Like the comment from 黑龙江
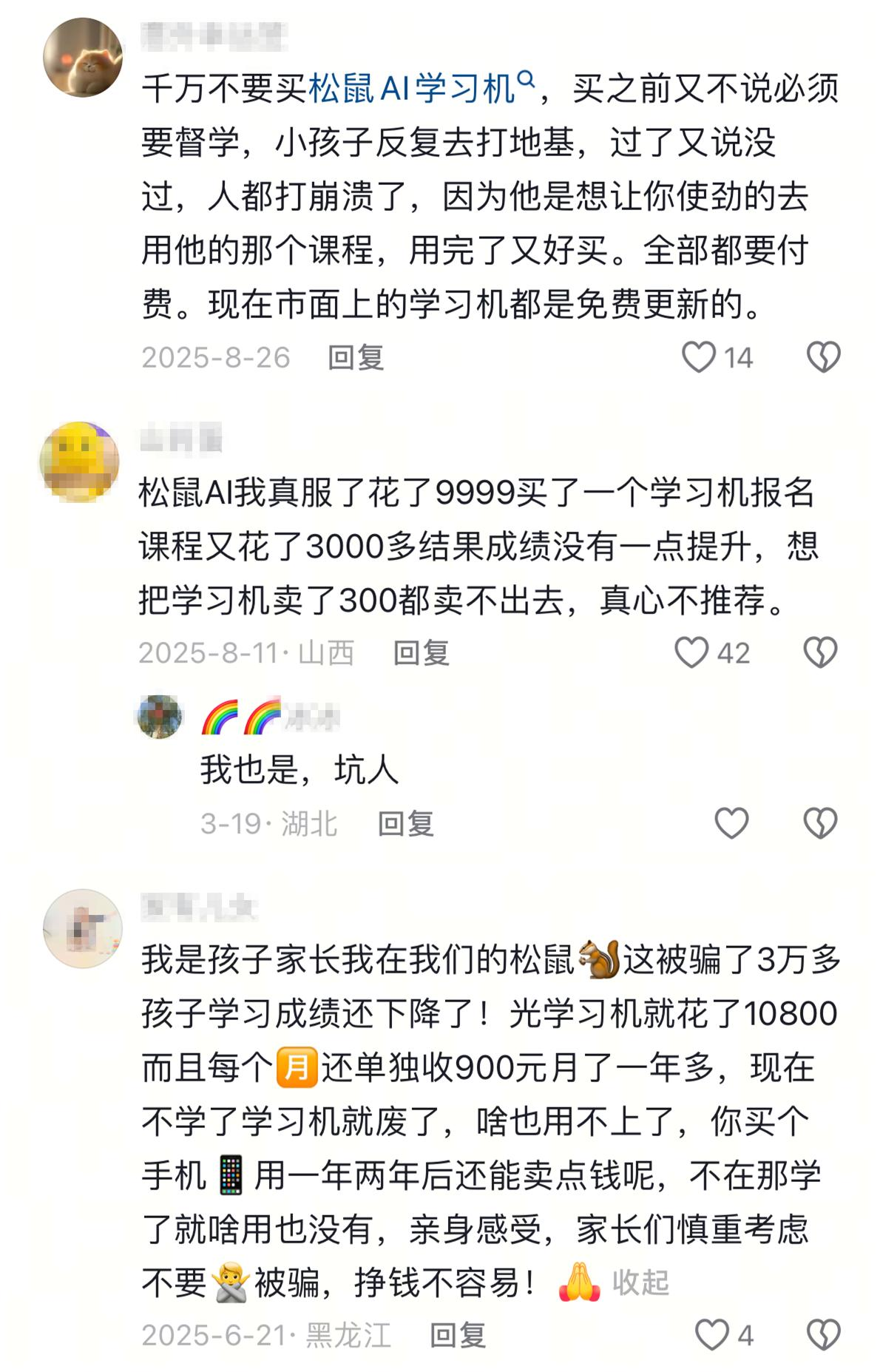 point(712,1335)
